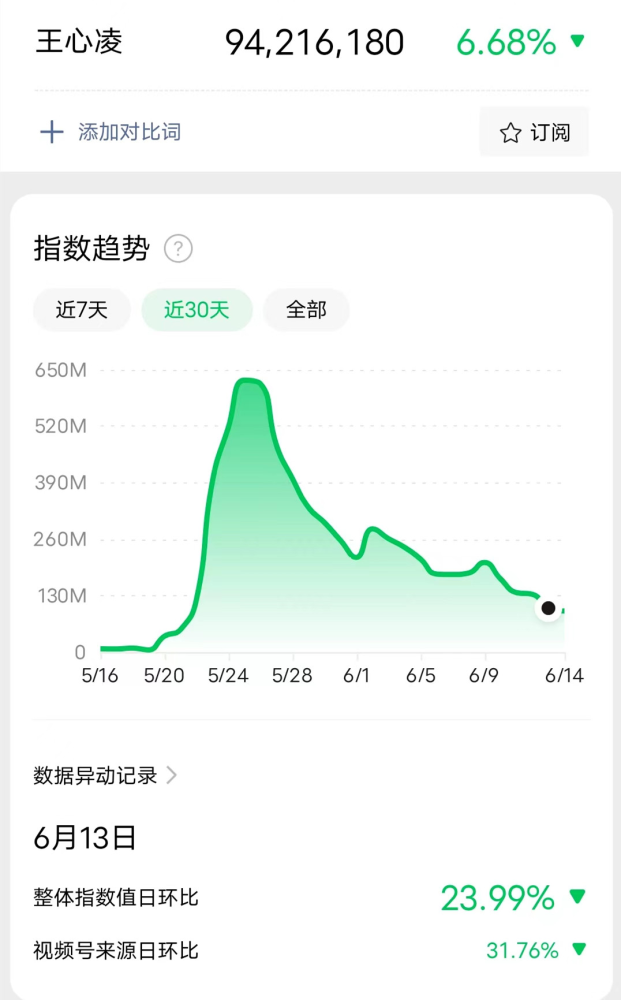Tap the black data point on the chart
621x1000 pixels.
548,608
